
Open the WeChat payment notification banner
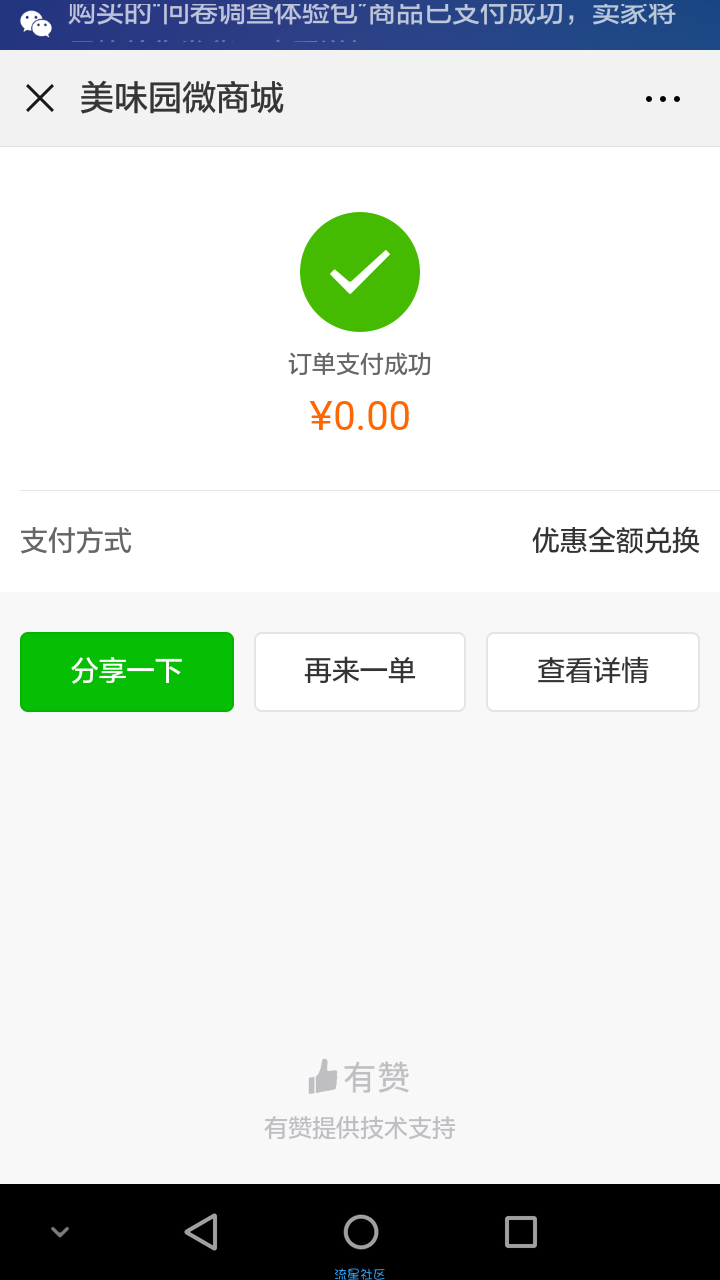[x=360, y=24]
